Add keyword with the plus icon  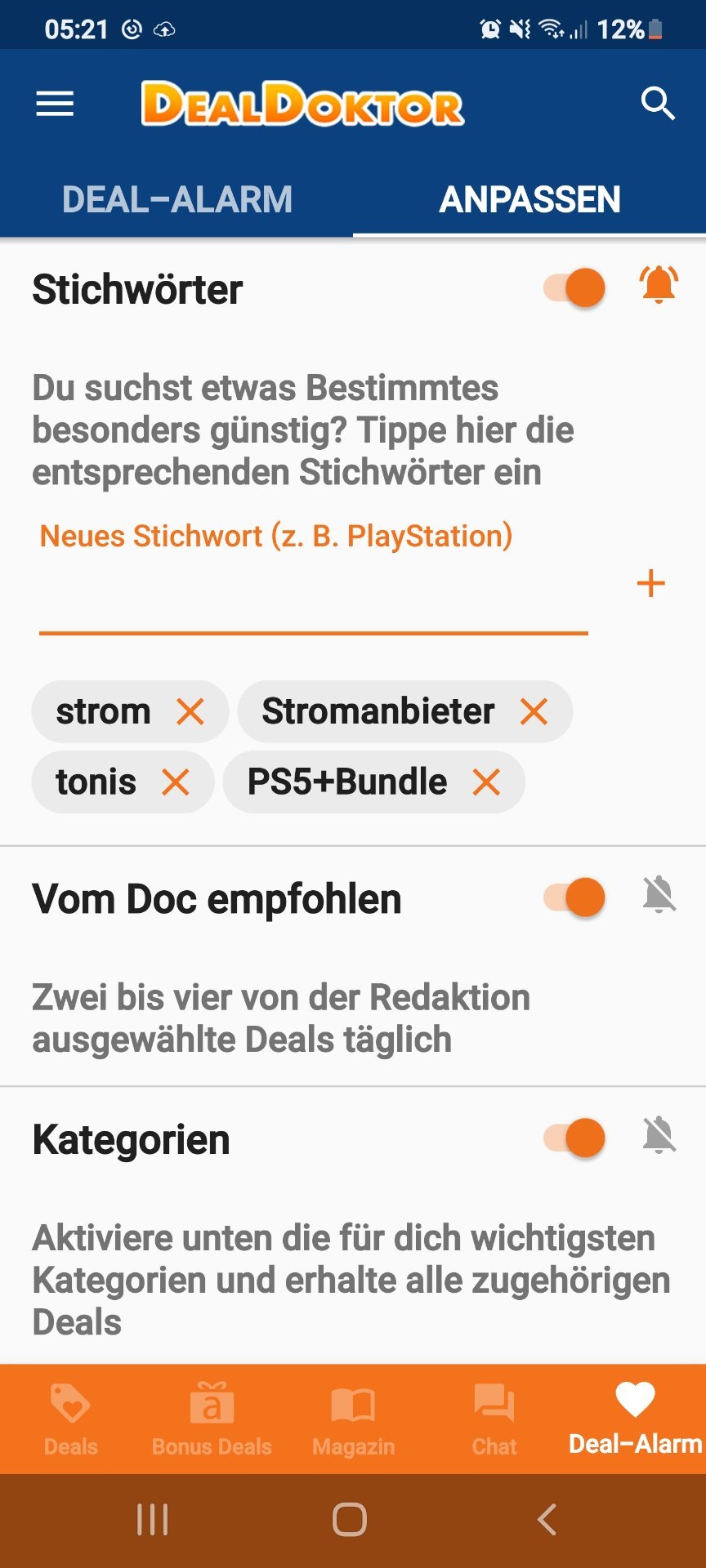coord(650,584)
